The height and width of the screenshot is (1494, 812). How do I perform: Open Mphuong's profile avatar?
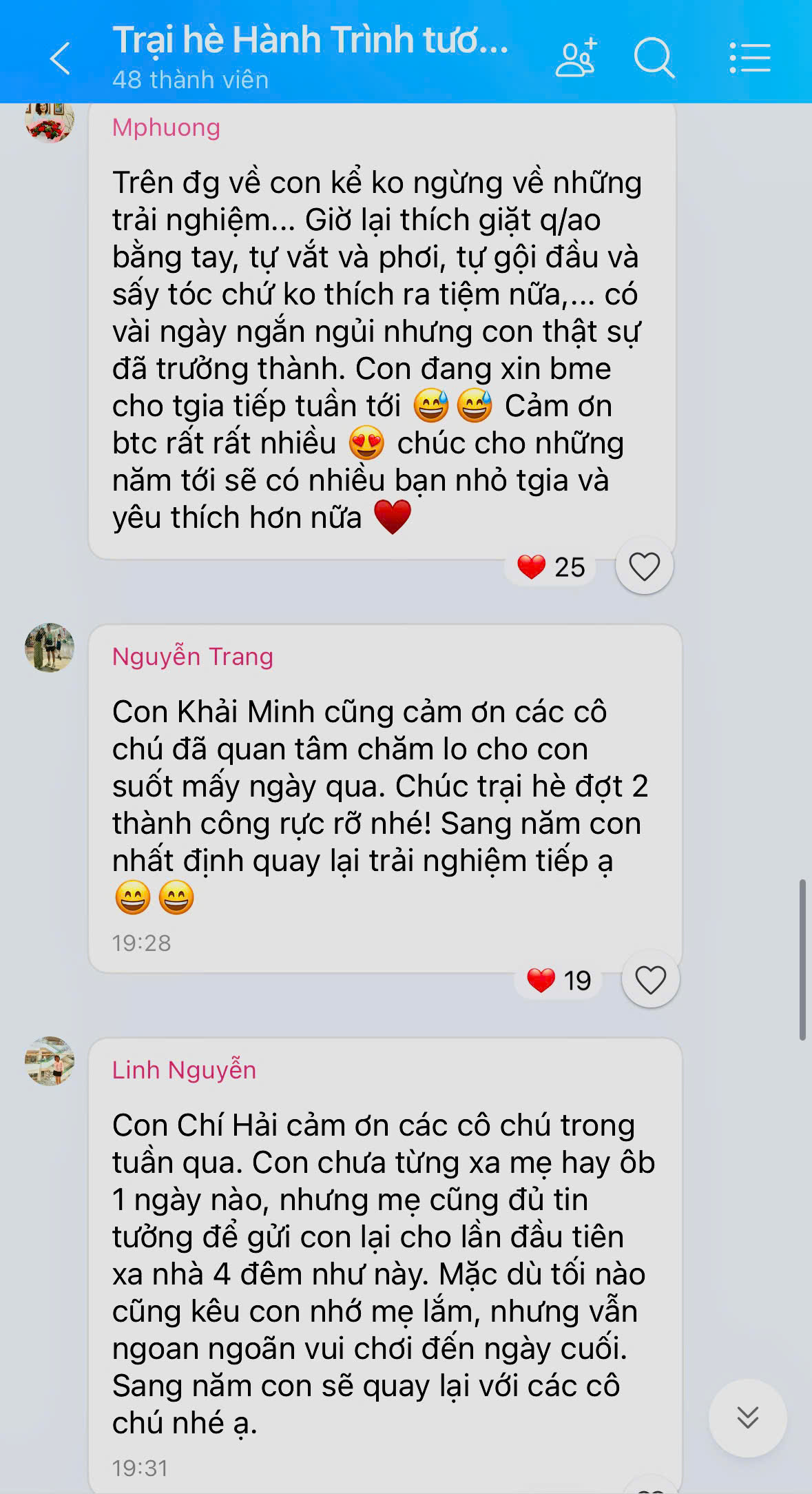click(50, 121)
